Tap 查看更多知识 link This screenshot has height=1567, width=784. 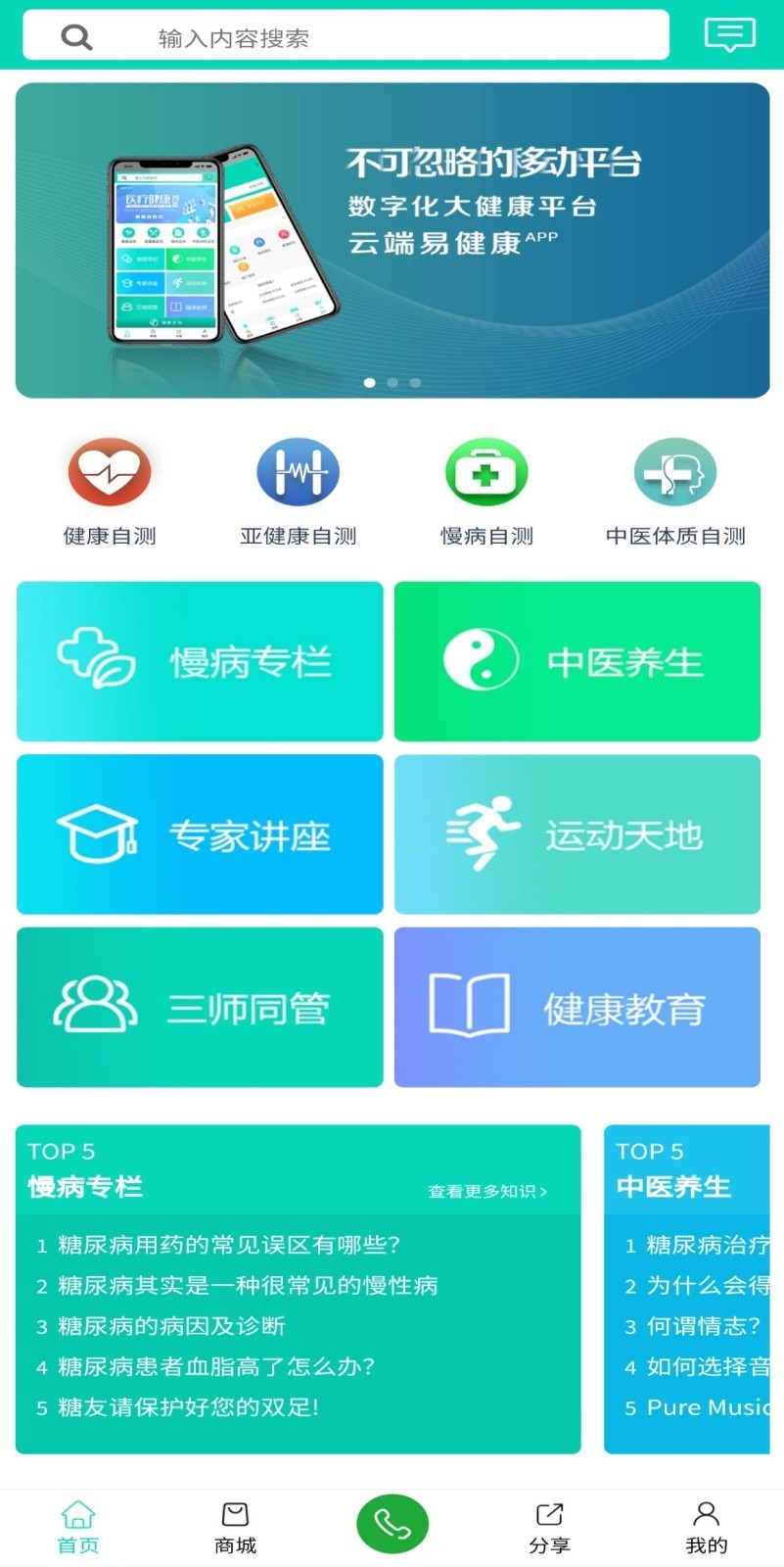487,1191
